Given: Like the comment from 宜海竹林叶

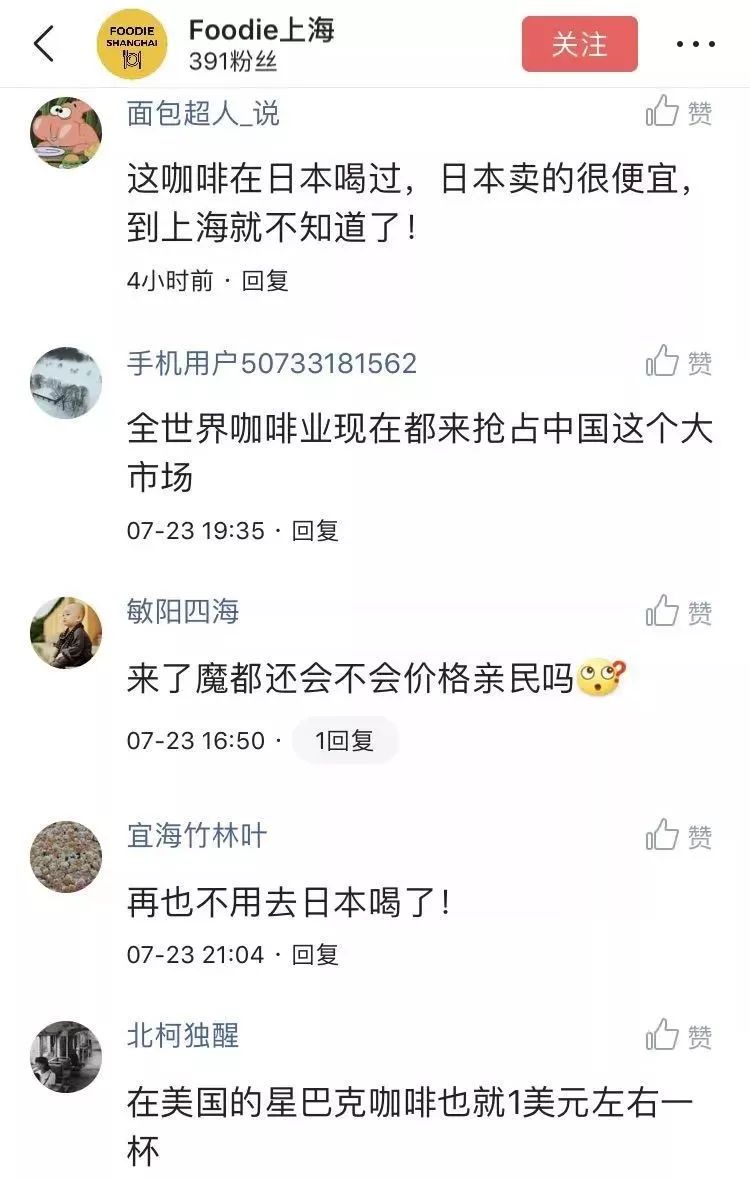Looking at the screenshot, I should (x=679, y=835).
